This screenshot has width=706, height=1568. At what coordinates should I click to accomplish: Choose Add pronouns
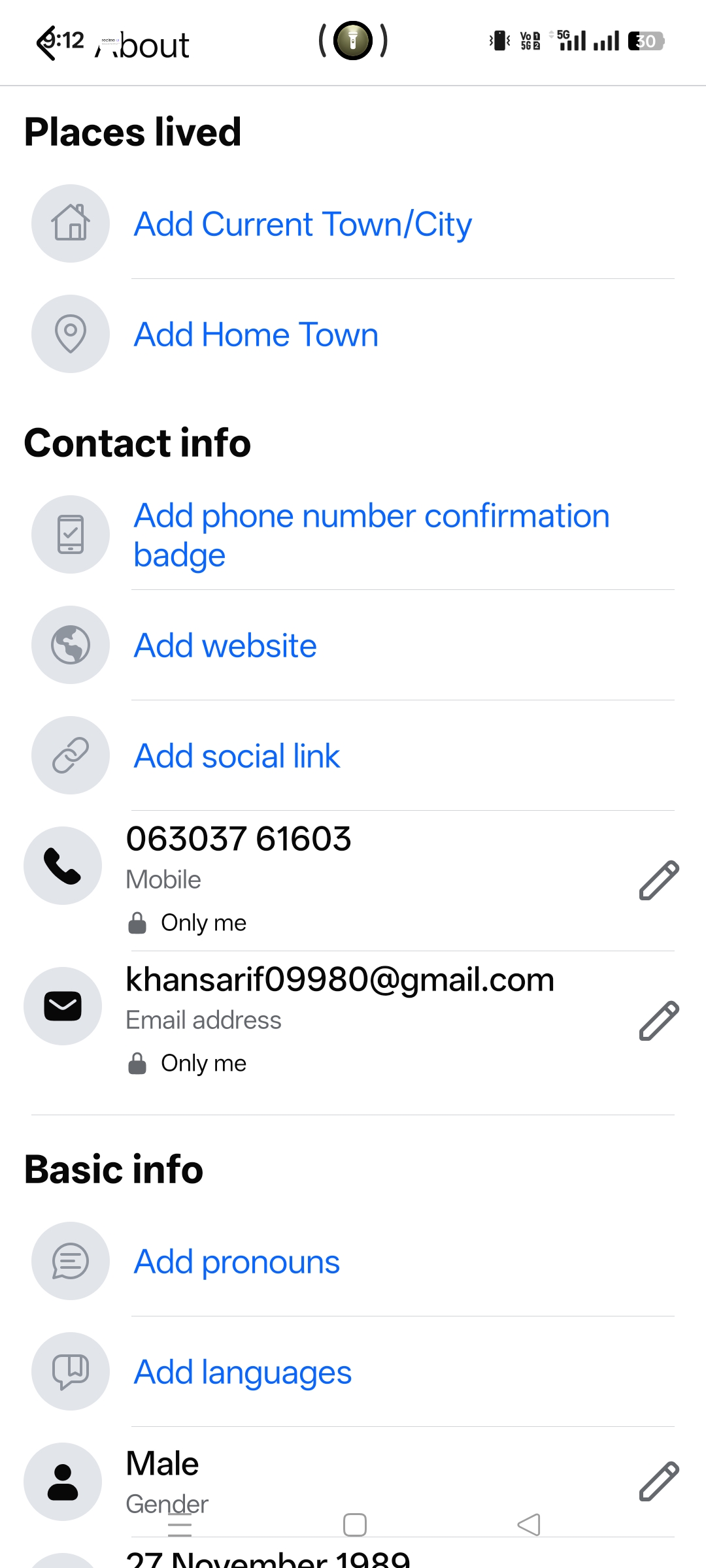tap(237, 1262)
